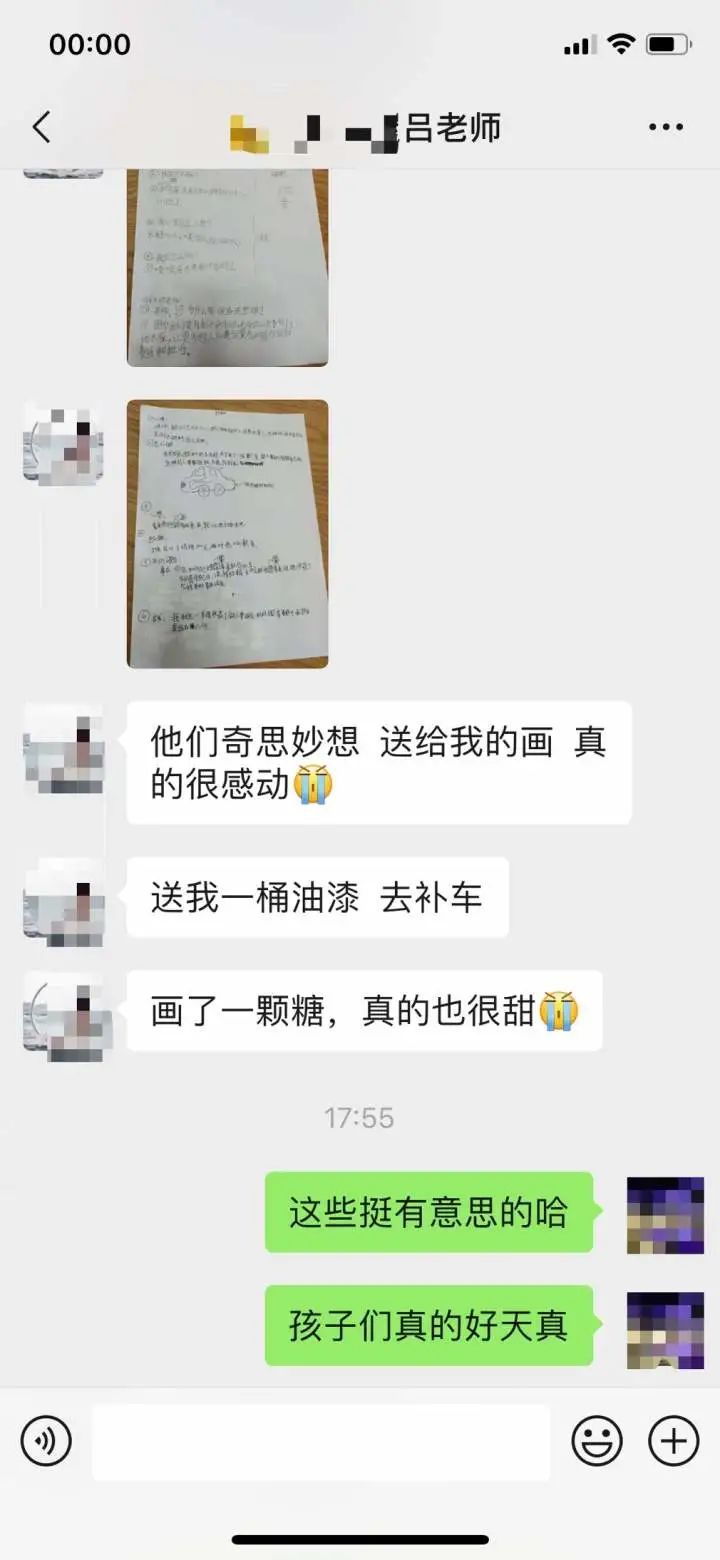View the photo of the car drawing

click(x=227, y=533)
